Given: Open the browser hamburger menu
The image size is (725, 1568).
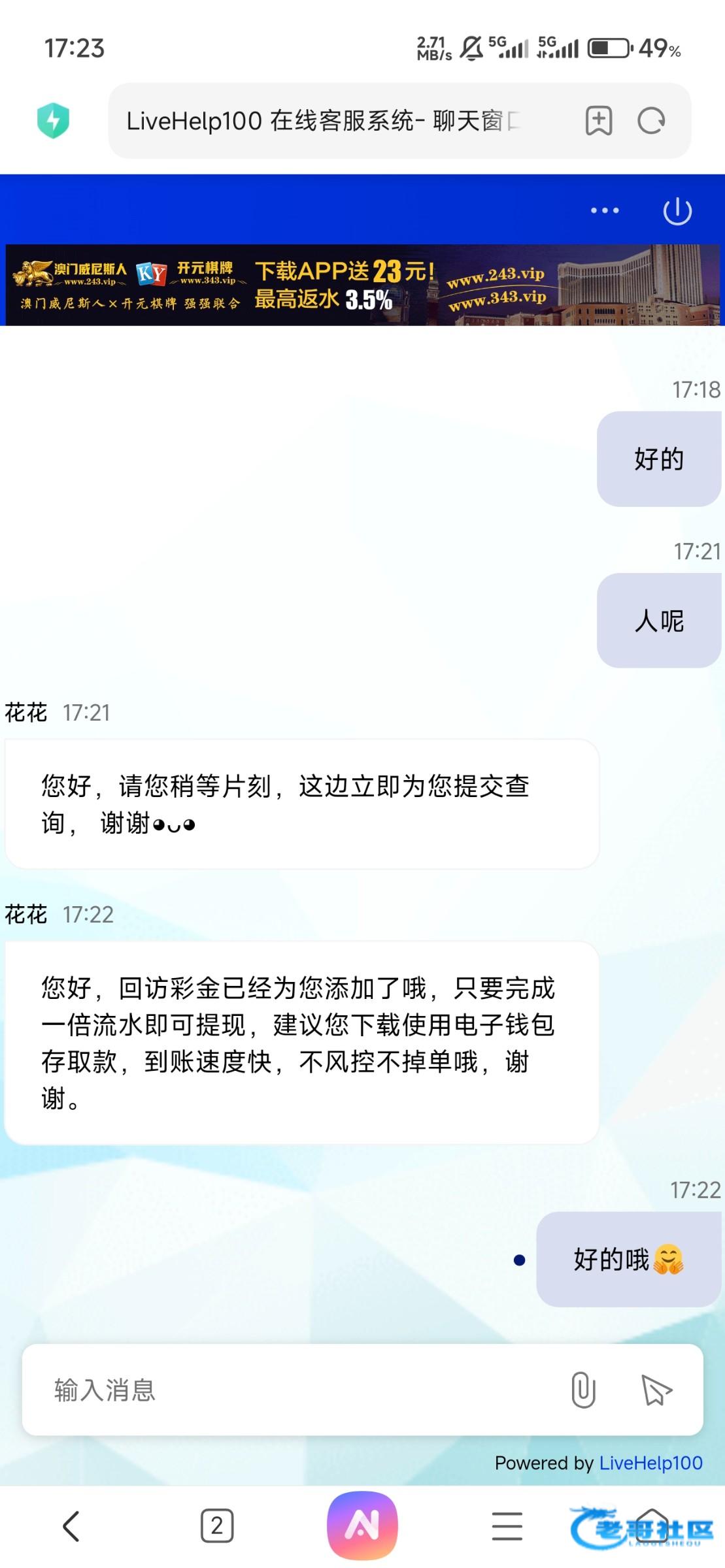Looking at the screenshot, I should [x=507, y=1526].
